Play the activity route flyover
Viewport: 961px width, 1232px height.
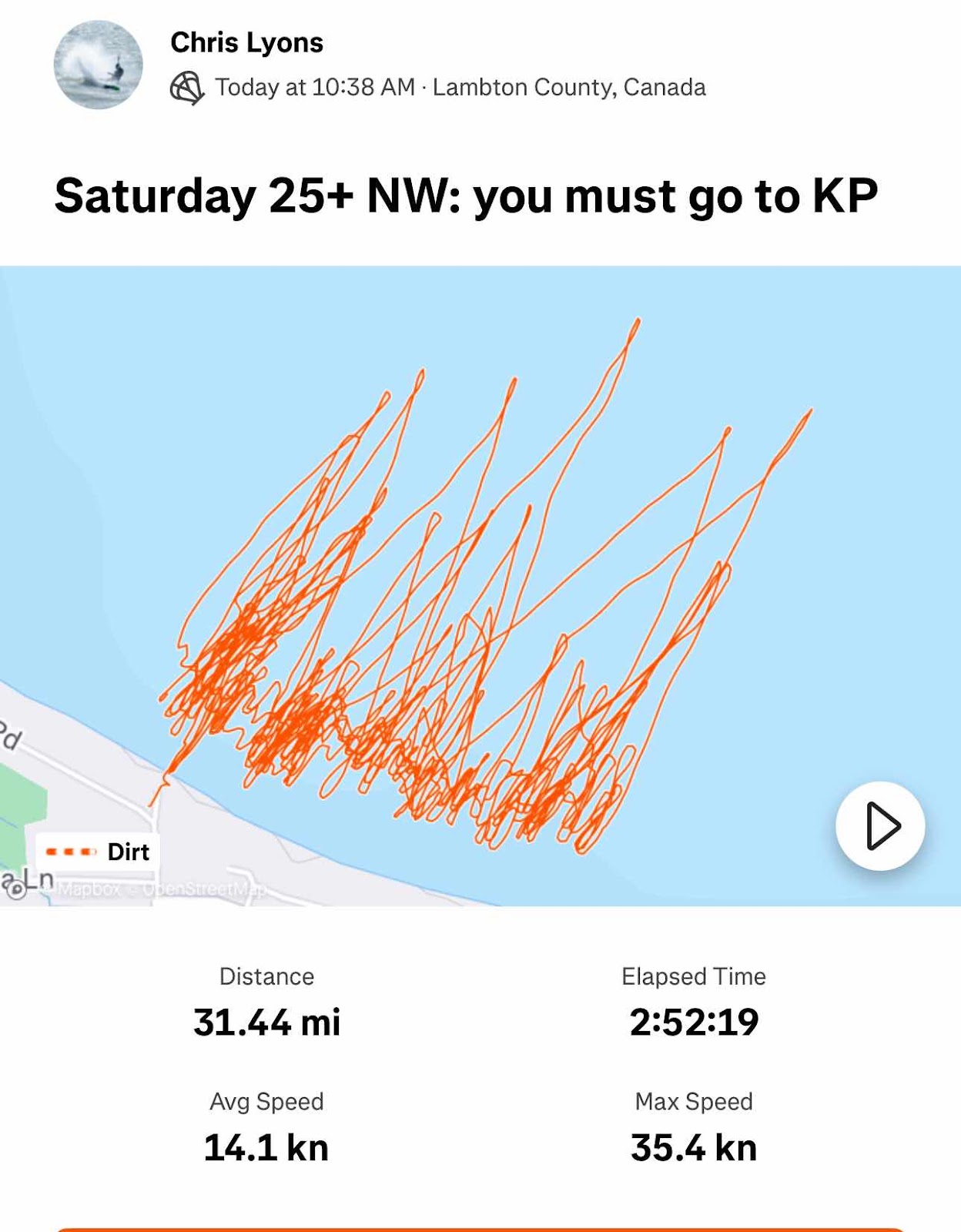[880, 825]
